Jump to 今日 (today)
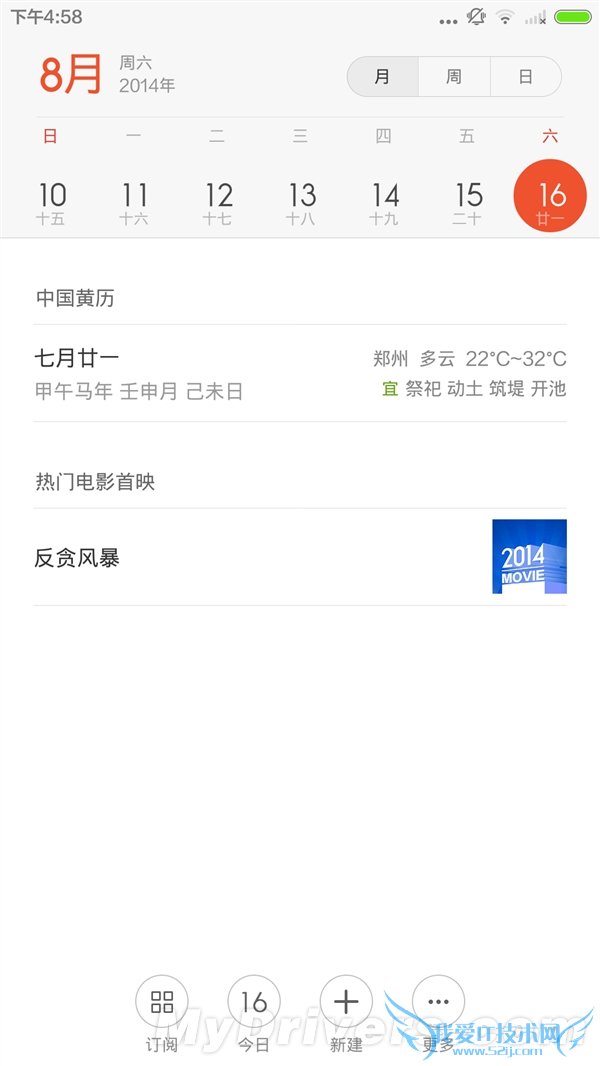 click(254, 1003)
